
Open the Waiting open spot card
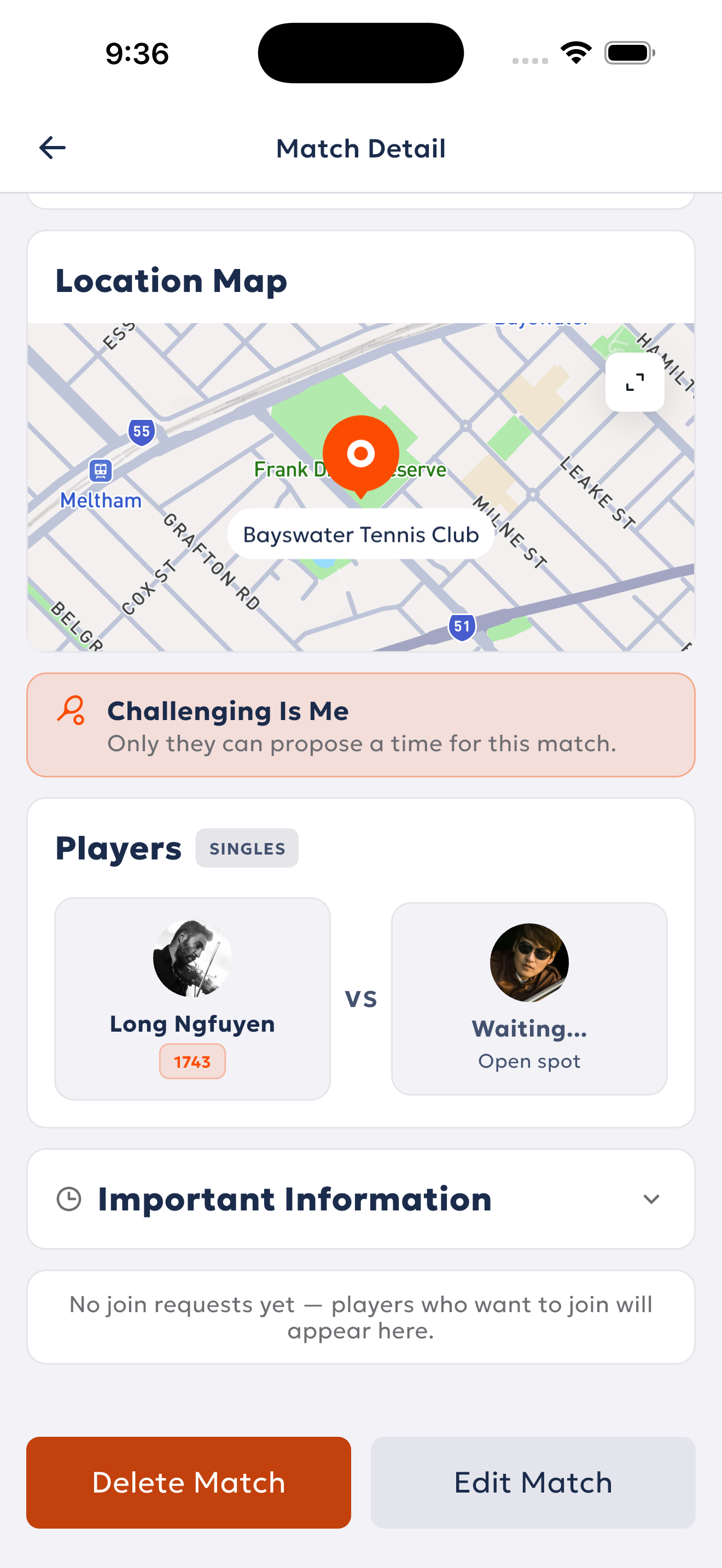529,998
